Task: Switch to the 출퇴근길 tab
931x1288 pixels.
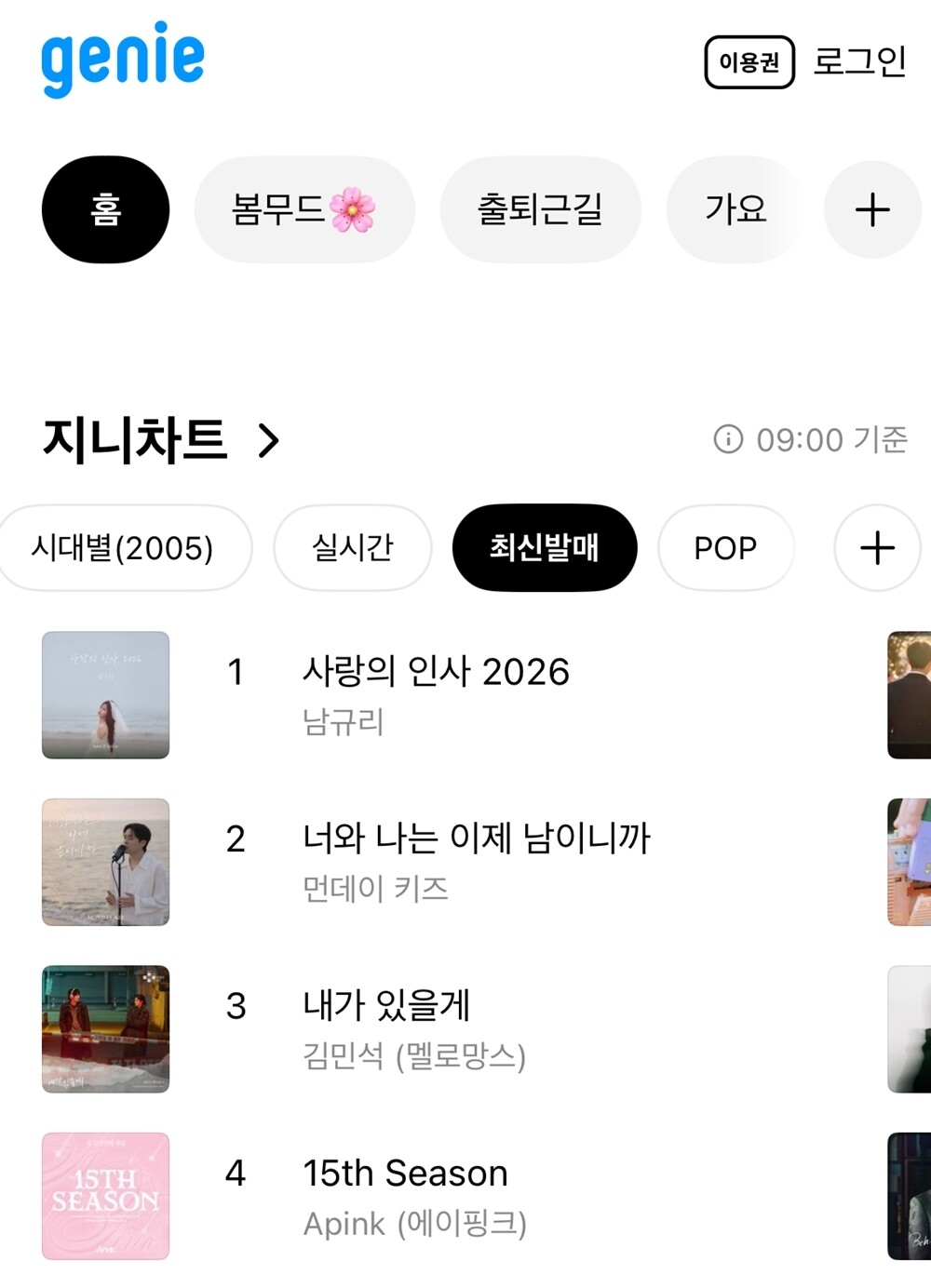Action: pos(540,209)
